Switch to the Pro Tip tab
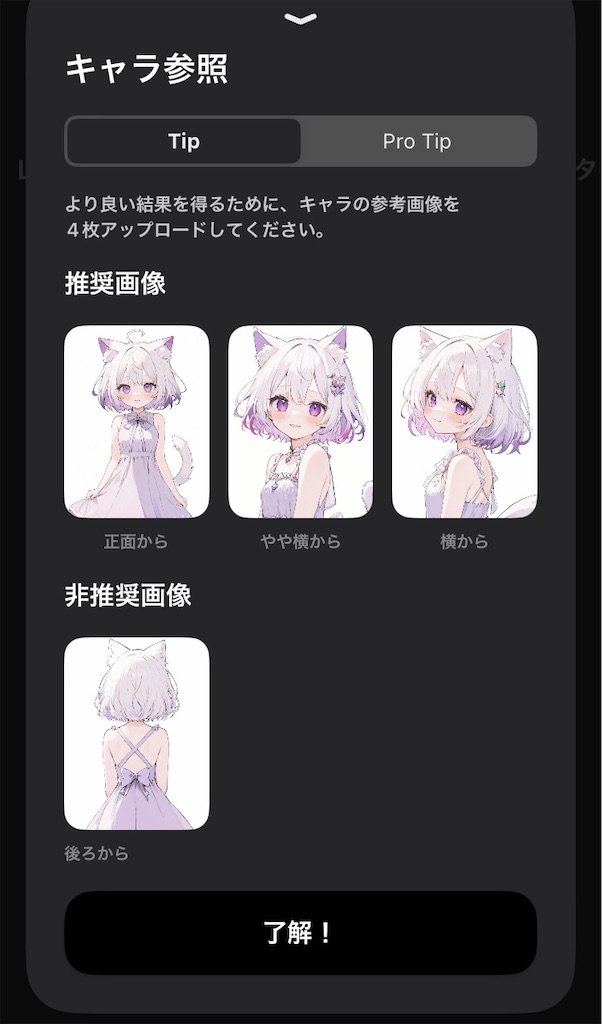Image resolution: width=602 pixels, height=1024 pixels. 417,141
